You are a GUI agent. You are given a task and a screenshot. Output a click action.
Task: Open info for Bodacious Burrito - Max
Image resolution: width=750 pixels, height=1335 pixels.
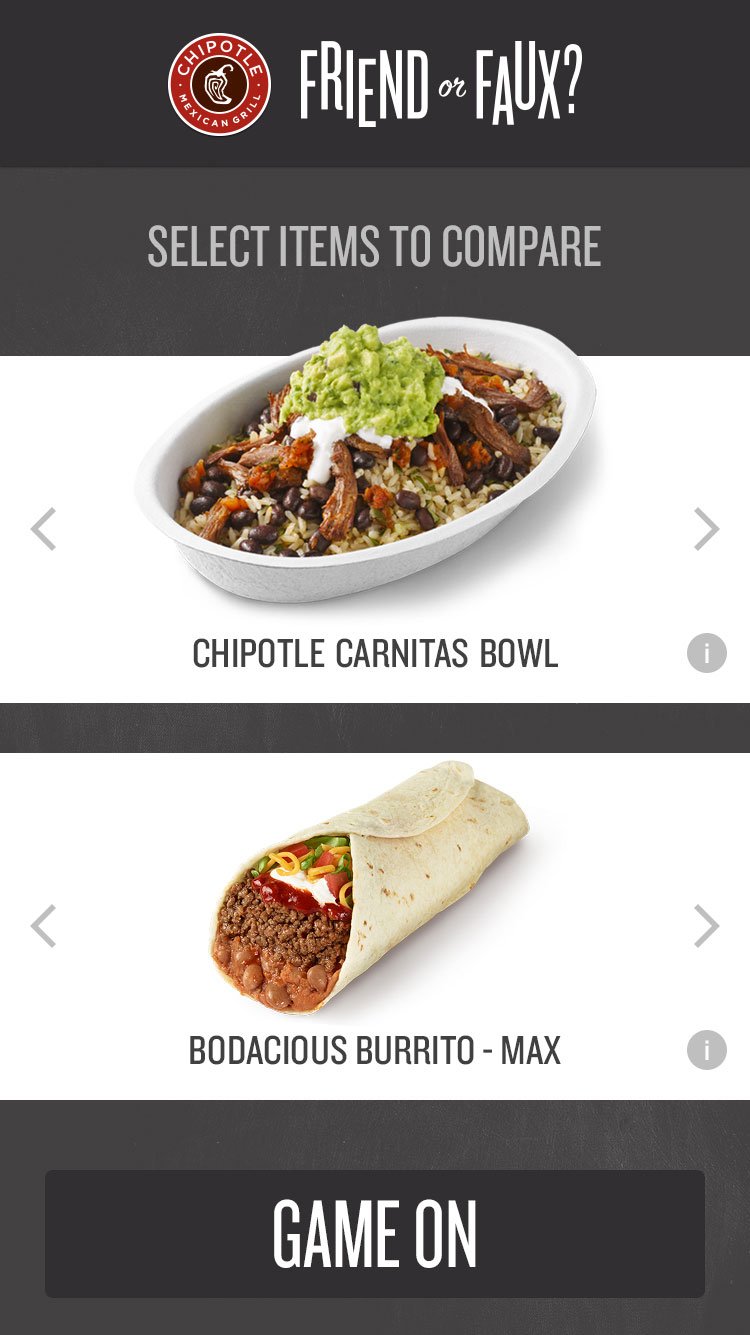click(x=707, y=1050)
